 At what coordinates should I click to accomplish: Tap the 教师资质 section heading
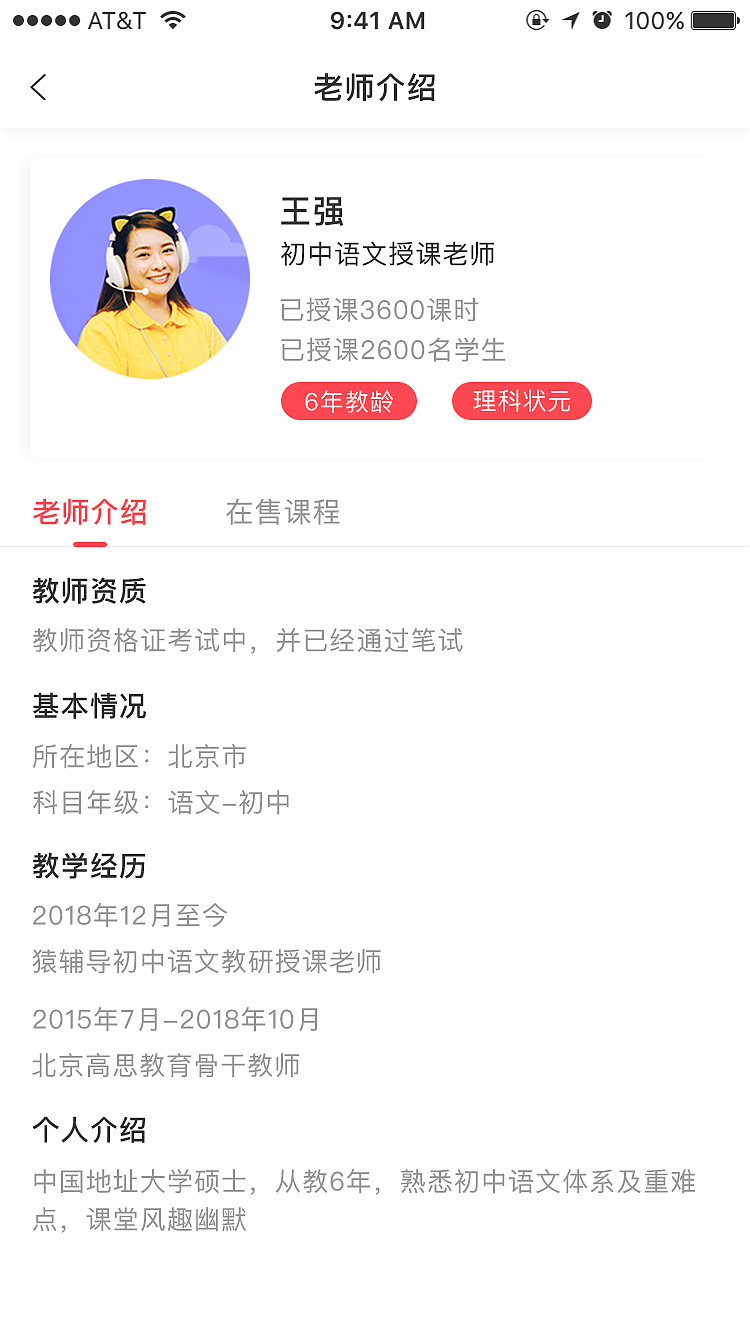click(88, 591)
